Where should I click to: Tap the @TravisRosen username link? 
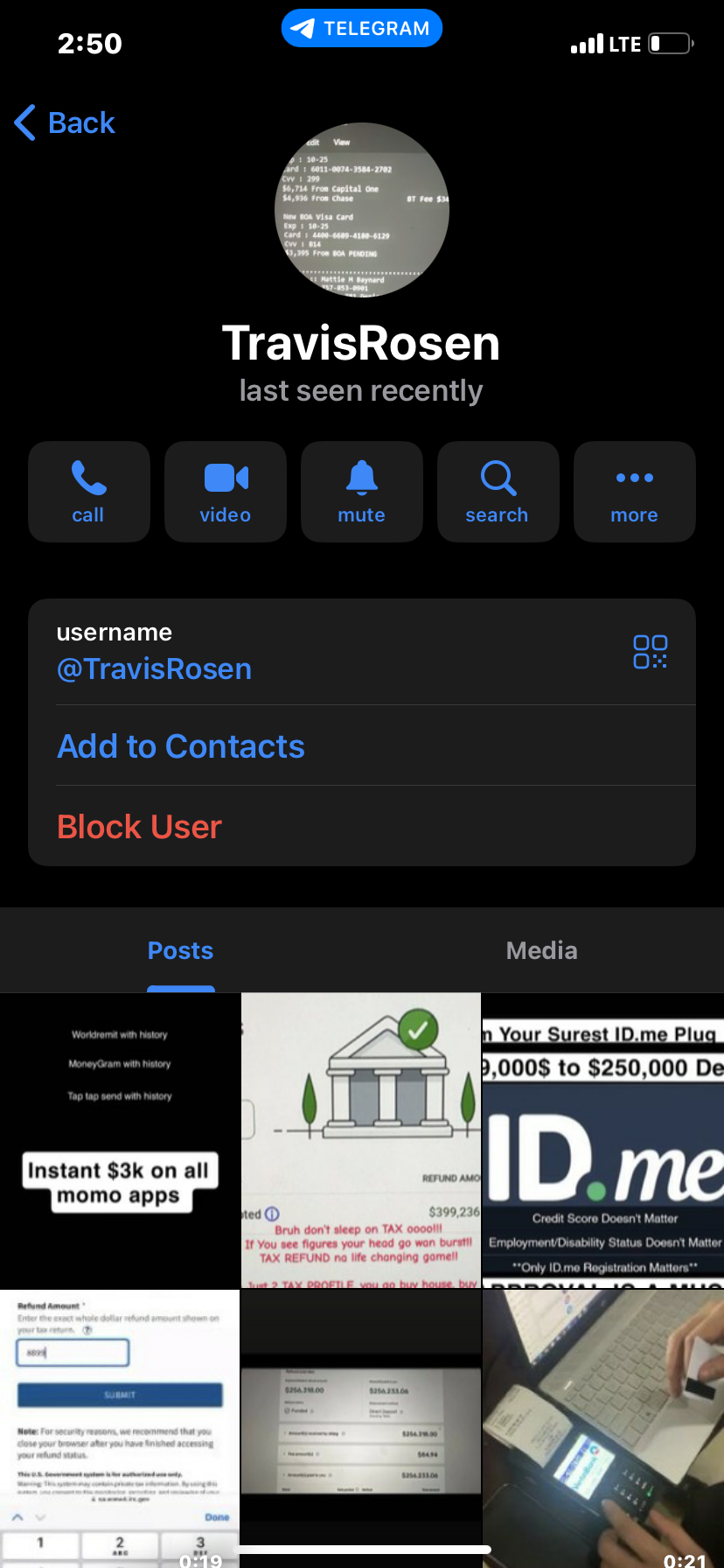[x=154, y=669]
